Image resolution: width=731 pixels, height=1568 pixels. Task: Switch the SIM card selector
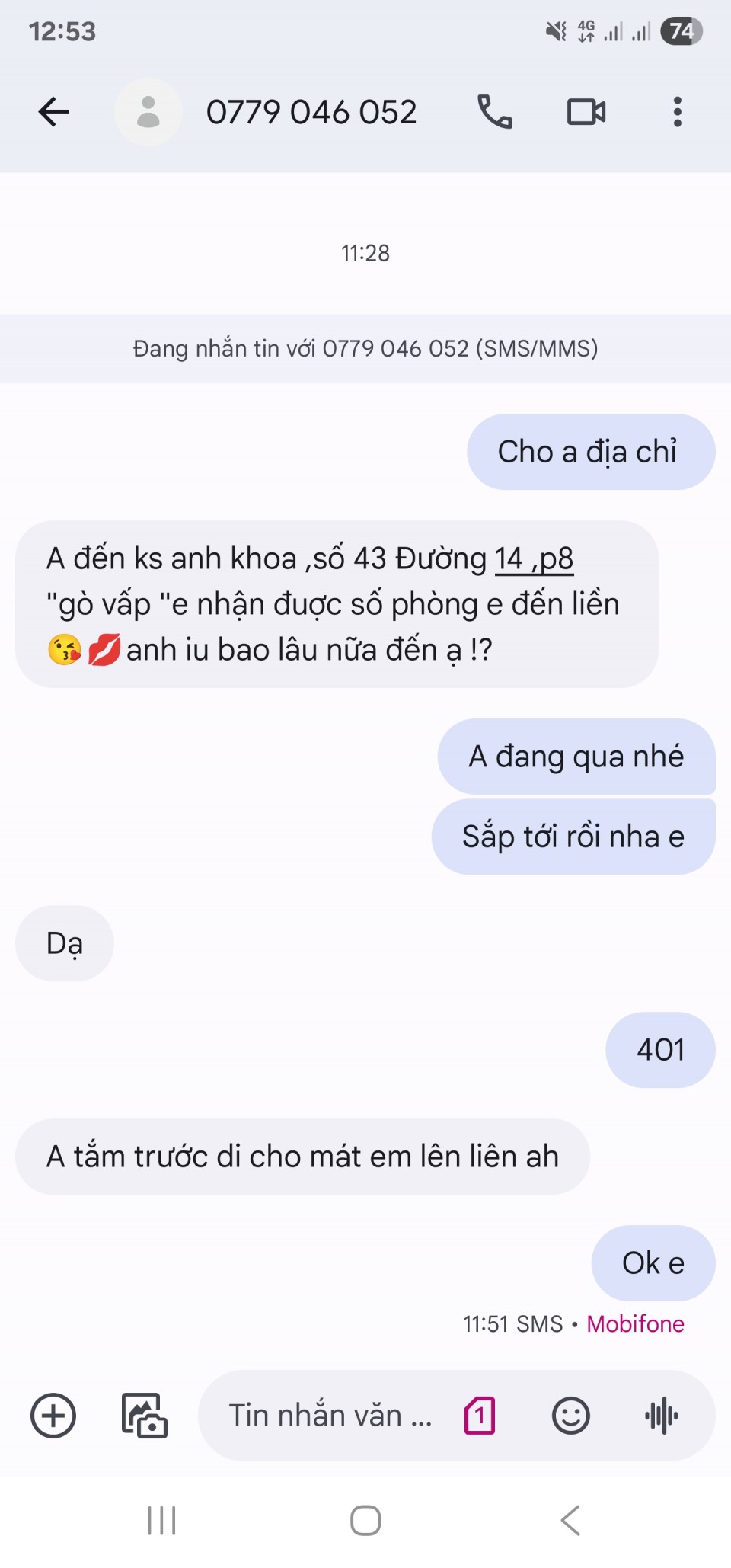pyautogui.click(x=480, y=1416)
